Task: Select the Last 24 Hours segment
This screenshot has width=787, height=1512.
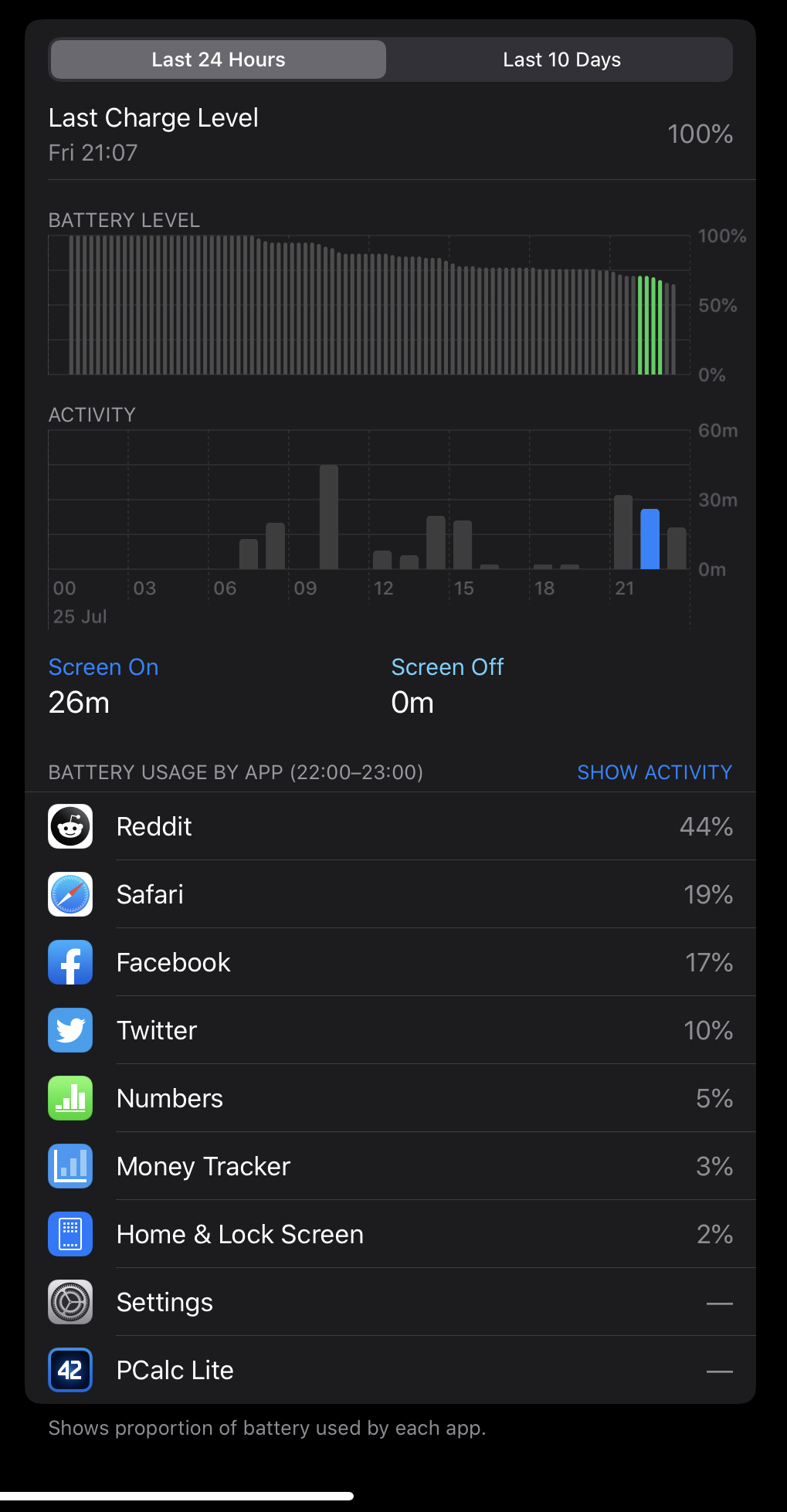Action: (219, 59)
